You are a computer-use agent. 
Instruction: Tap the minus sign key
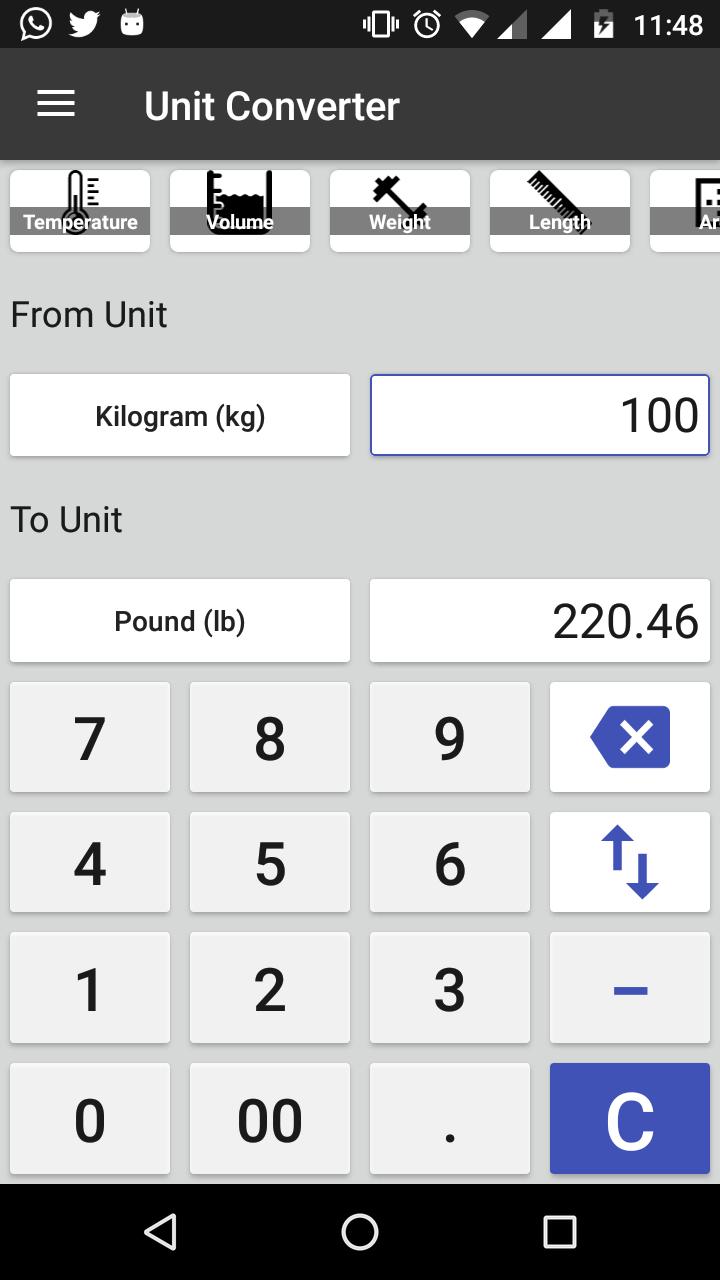(630, 988)
